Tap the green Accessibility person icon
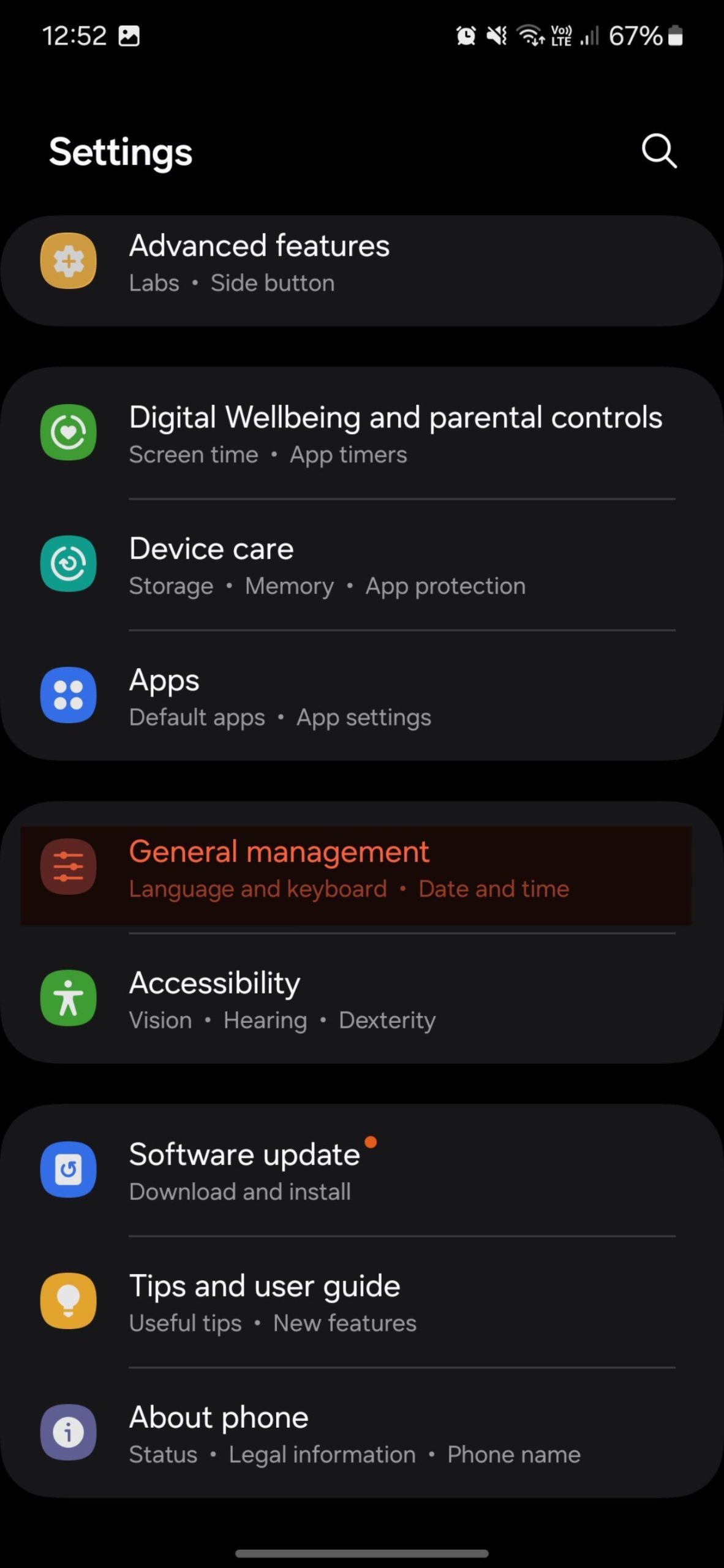 tap(68, 998)
